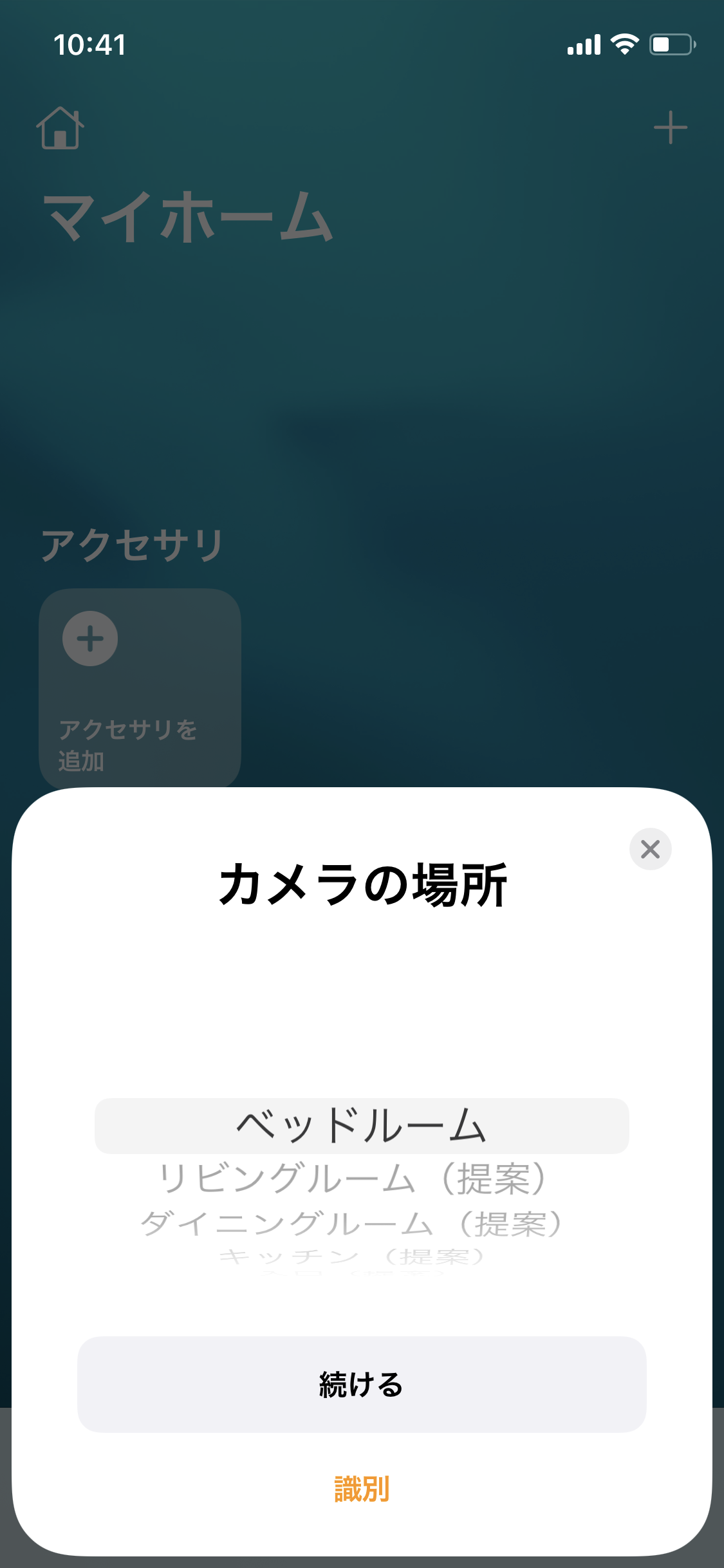Tap 続ける to continue setup

[362, 1385]
